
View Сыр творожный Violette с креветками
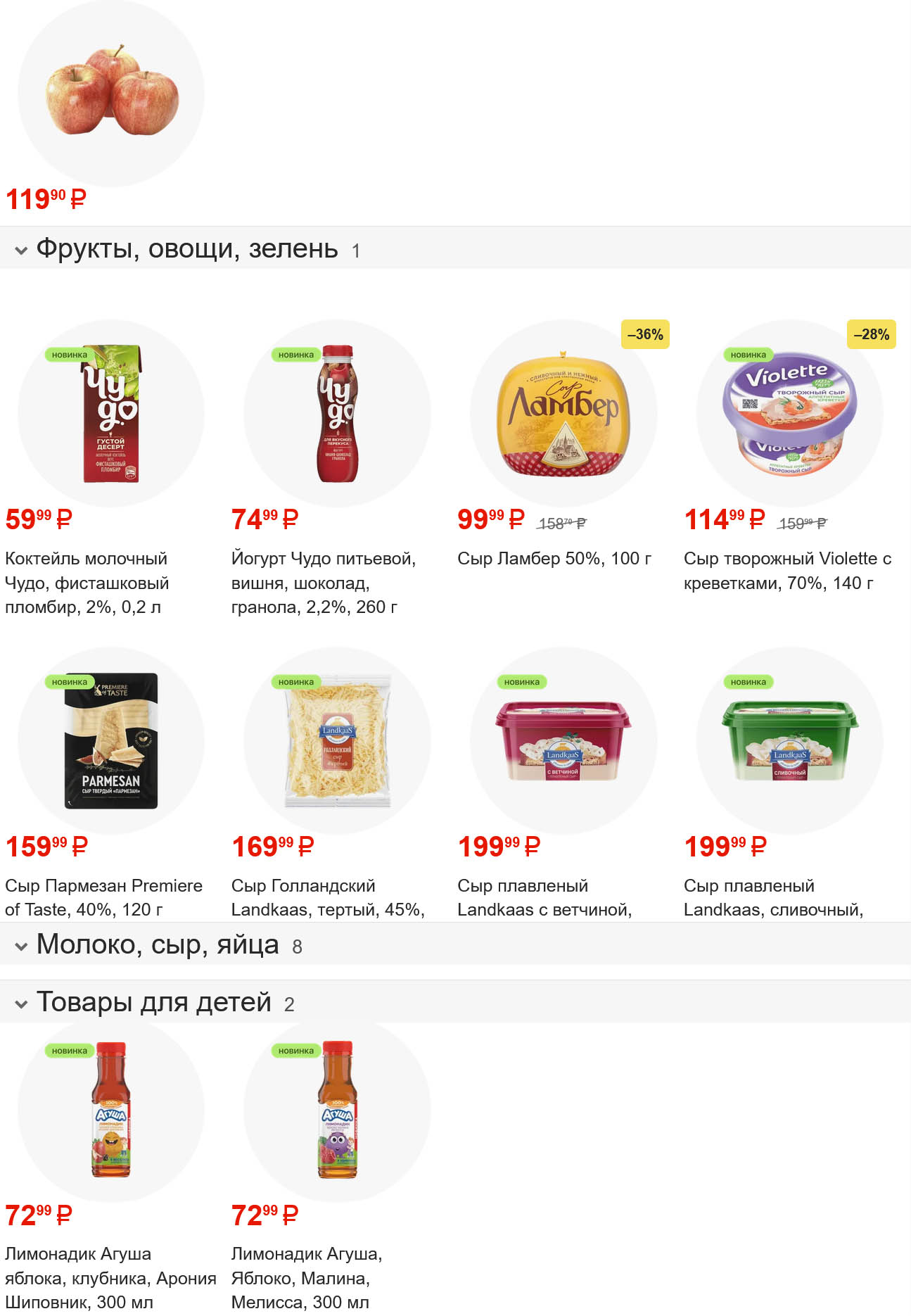tap(790, 414)
